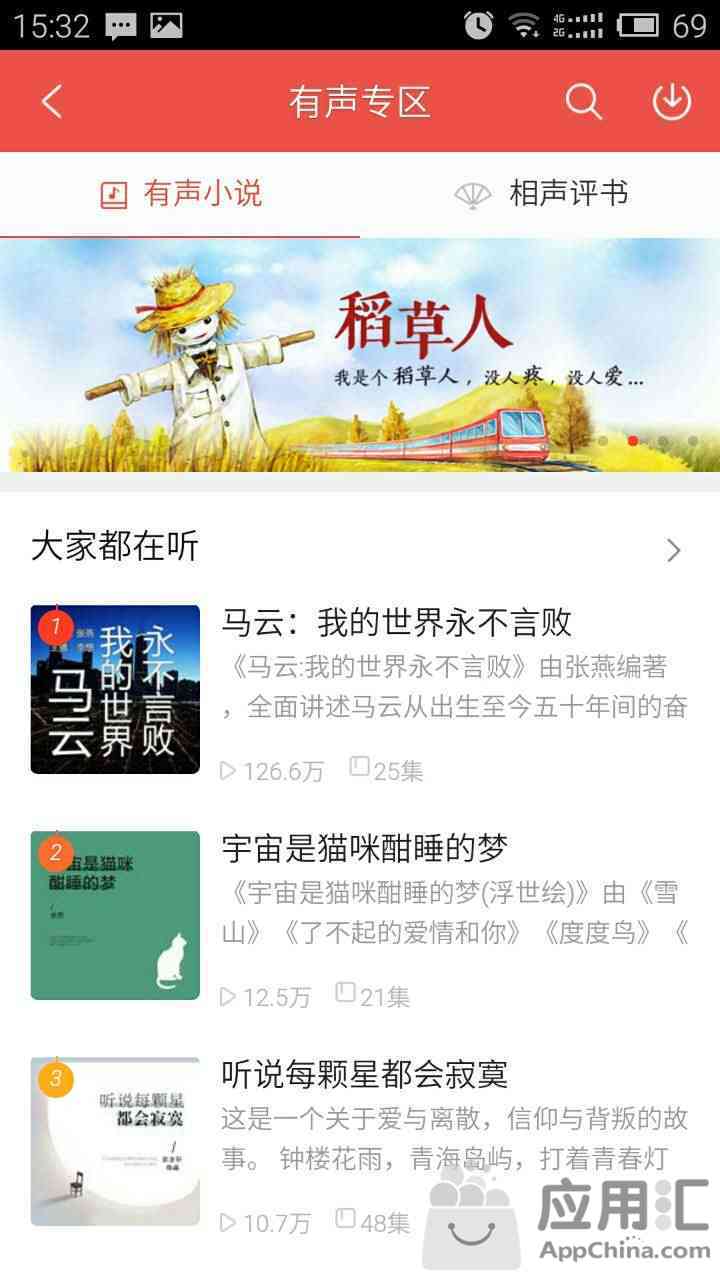Screen dimensions: 720x1280
Task: Go back using the top-left arrow
Action: click(52, 101)
